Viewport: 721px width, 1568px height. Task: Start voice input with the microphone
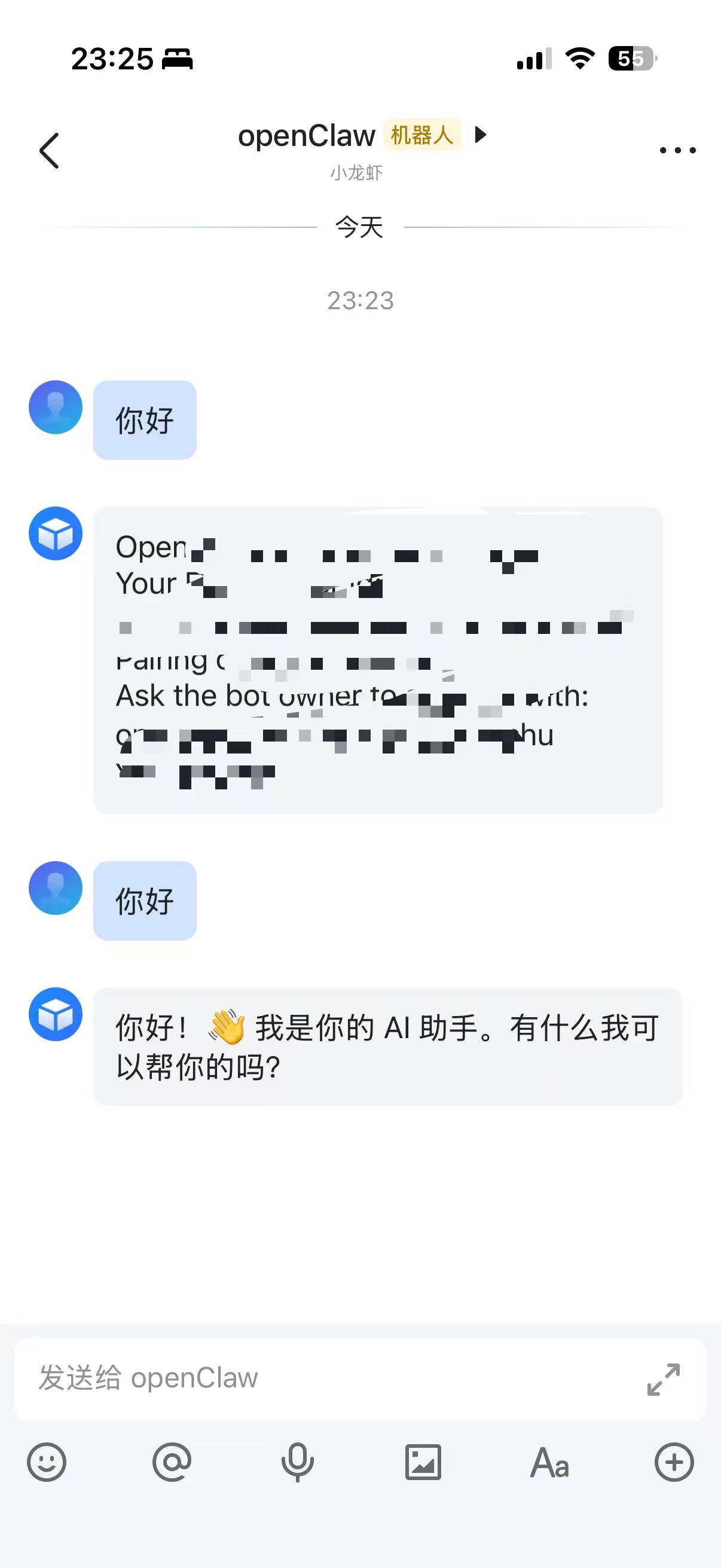coord(298,1462)
